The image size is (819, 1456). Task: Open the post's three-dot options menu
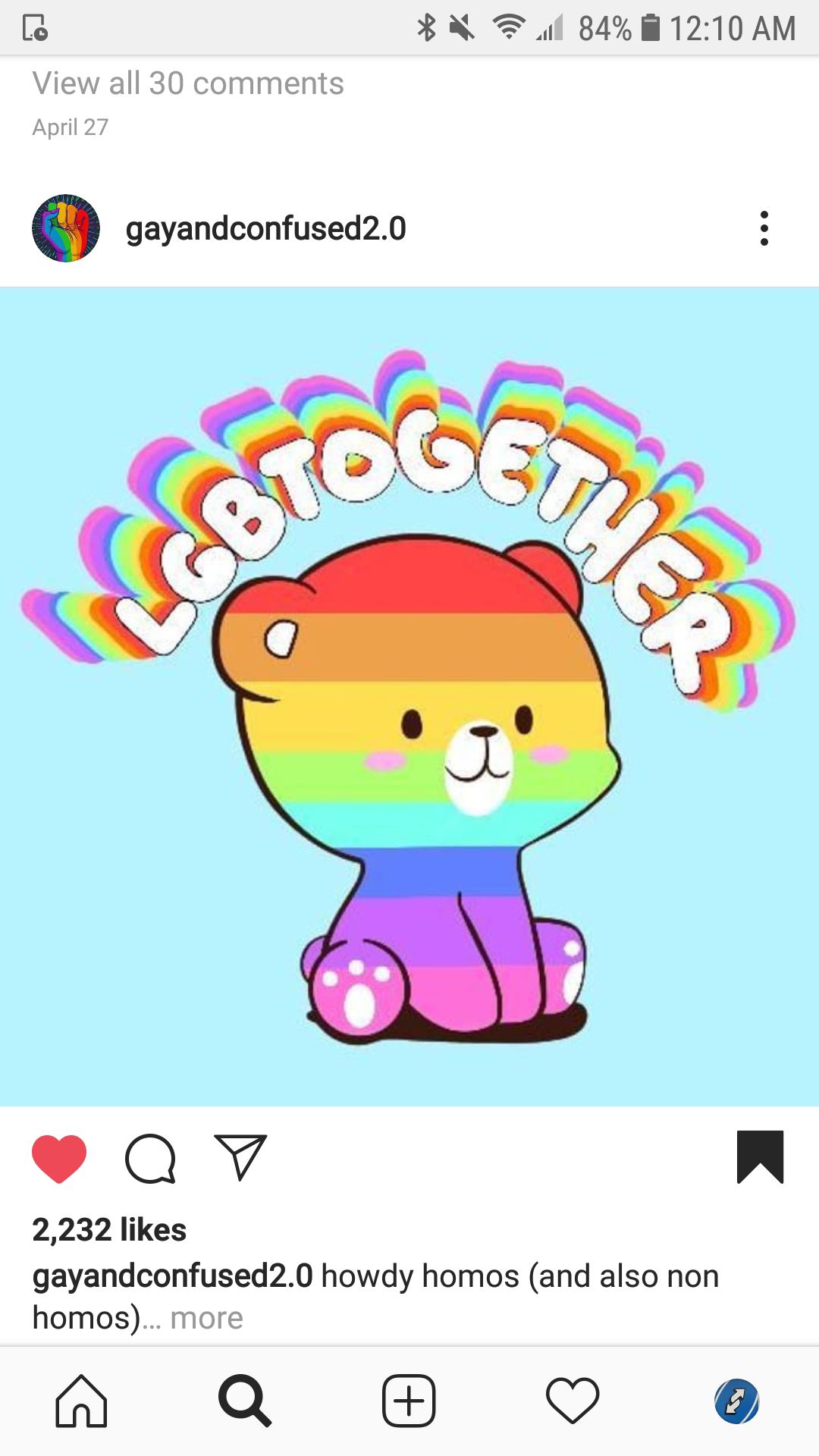tap(764, 228)
